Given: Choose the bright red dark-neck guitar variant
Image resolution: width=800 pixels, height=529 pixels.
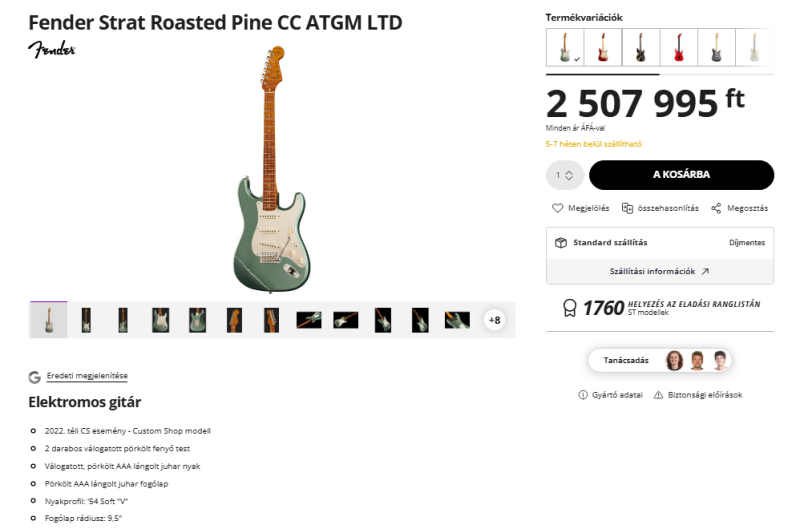Looking at the screenshot, I should tap(679, 48).
